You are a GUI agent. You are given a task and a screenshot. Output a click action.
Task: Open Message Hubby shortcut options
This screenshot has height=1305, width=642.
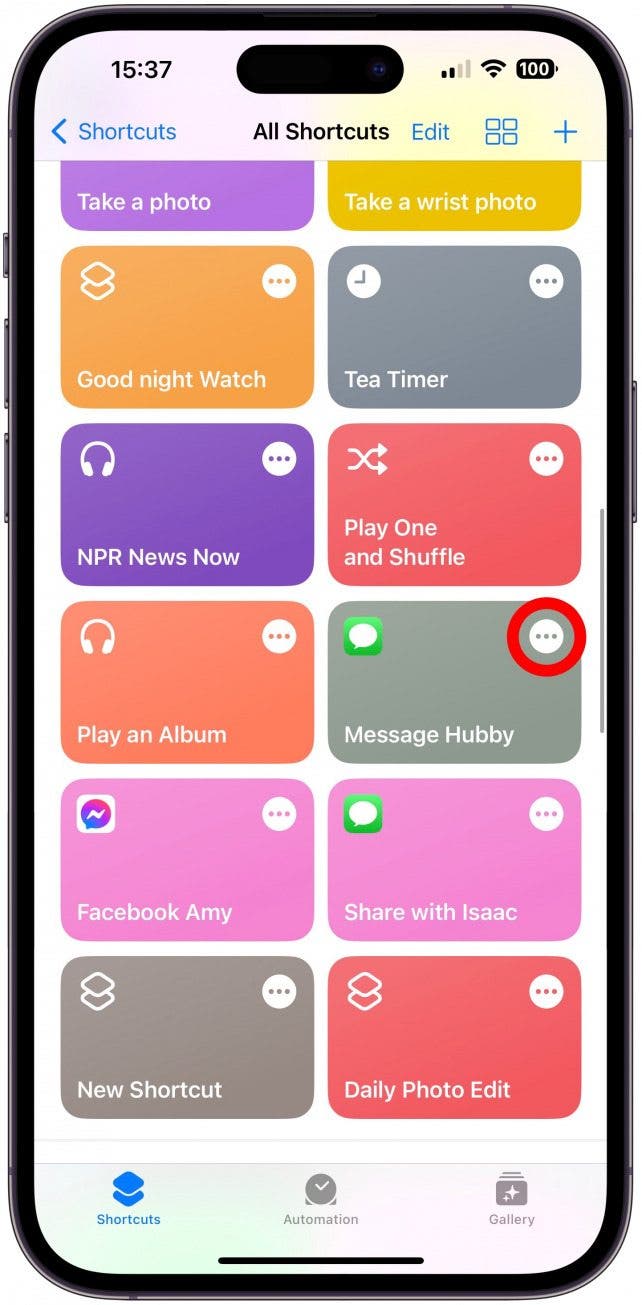546,637
